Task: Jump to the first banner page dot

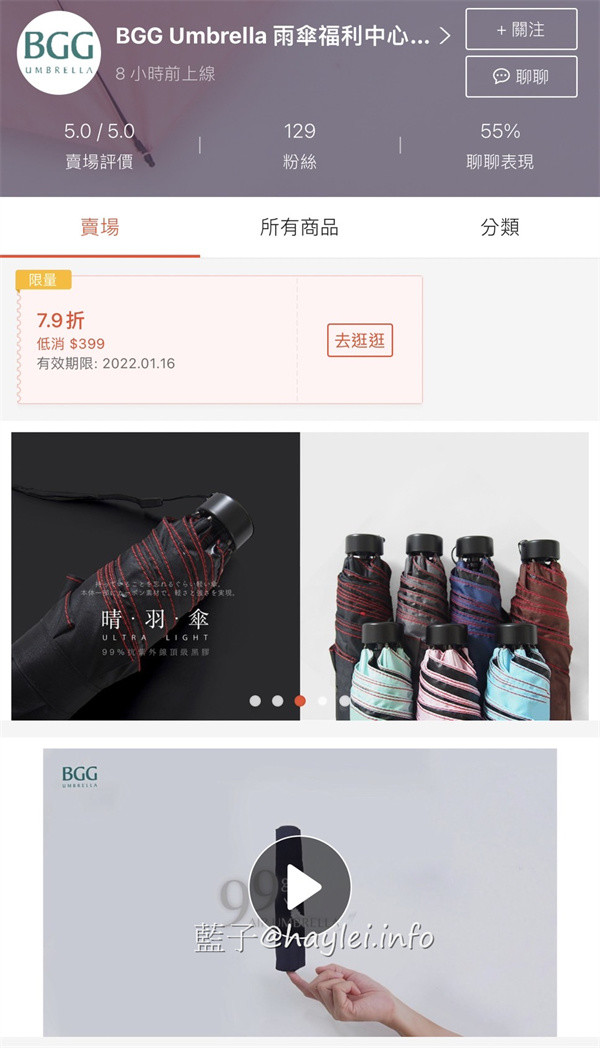Action: [255, 700]
